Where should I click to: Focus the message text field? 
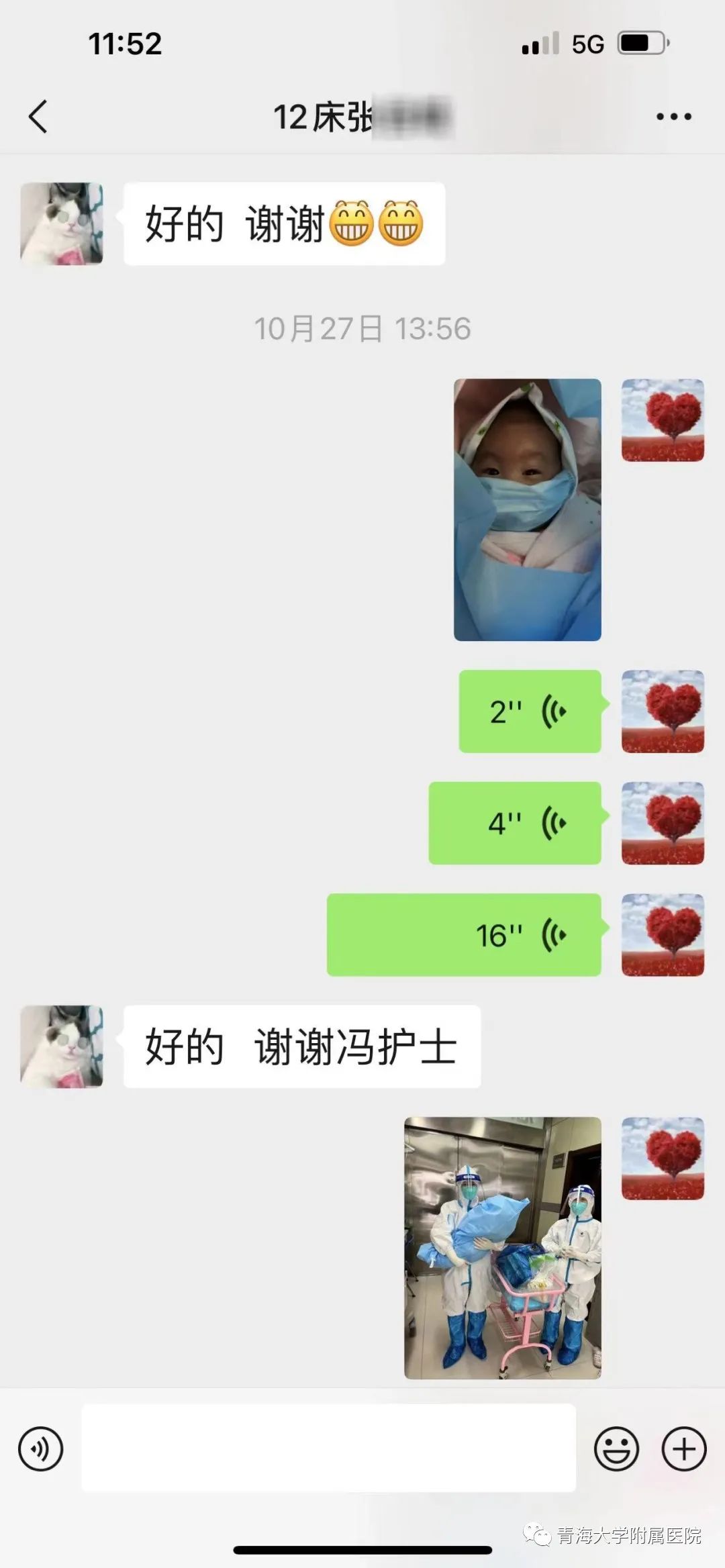[x=329, y=1449]
